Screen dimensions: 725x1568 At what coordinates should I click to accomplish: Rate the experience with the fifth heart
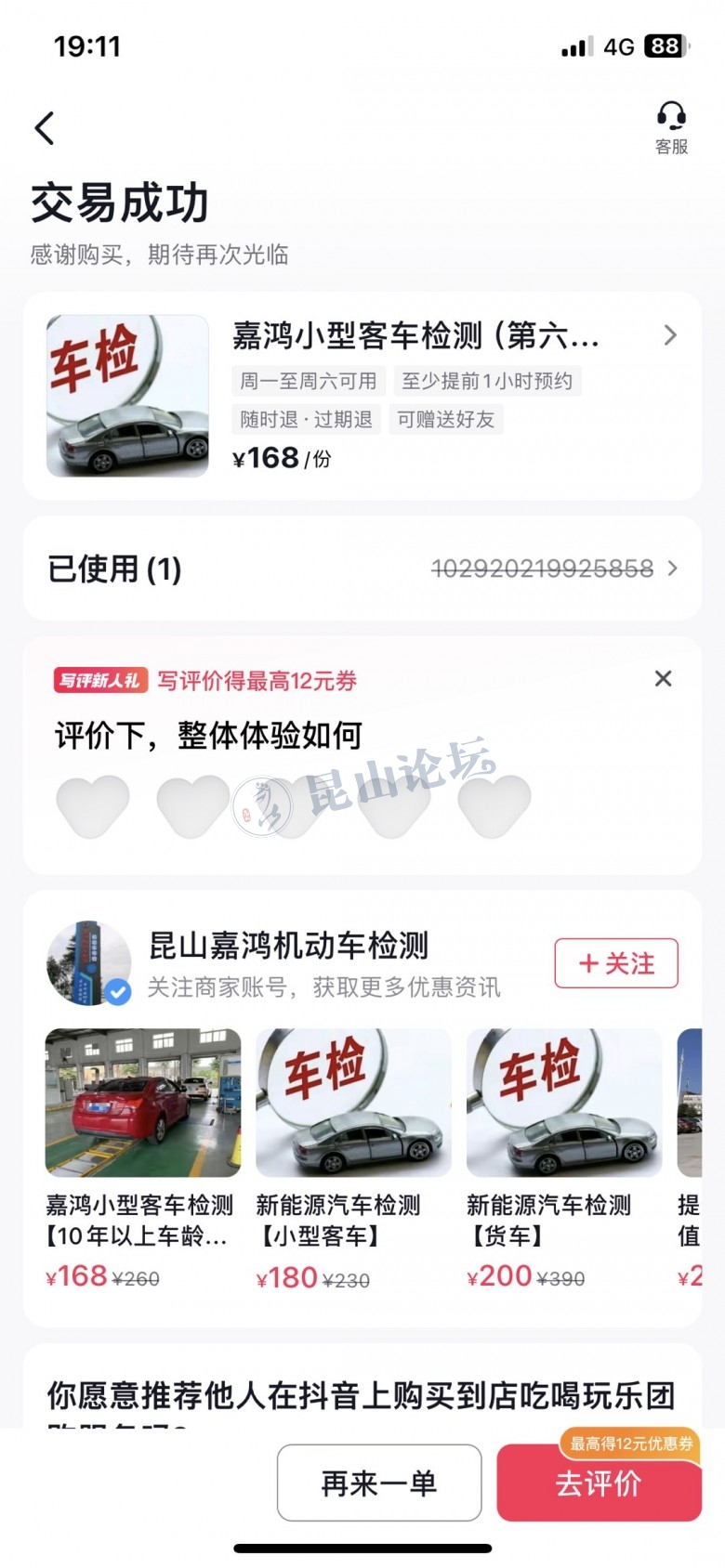point(494,805)
